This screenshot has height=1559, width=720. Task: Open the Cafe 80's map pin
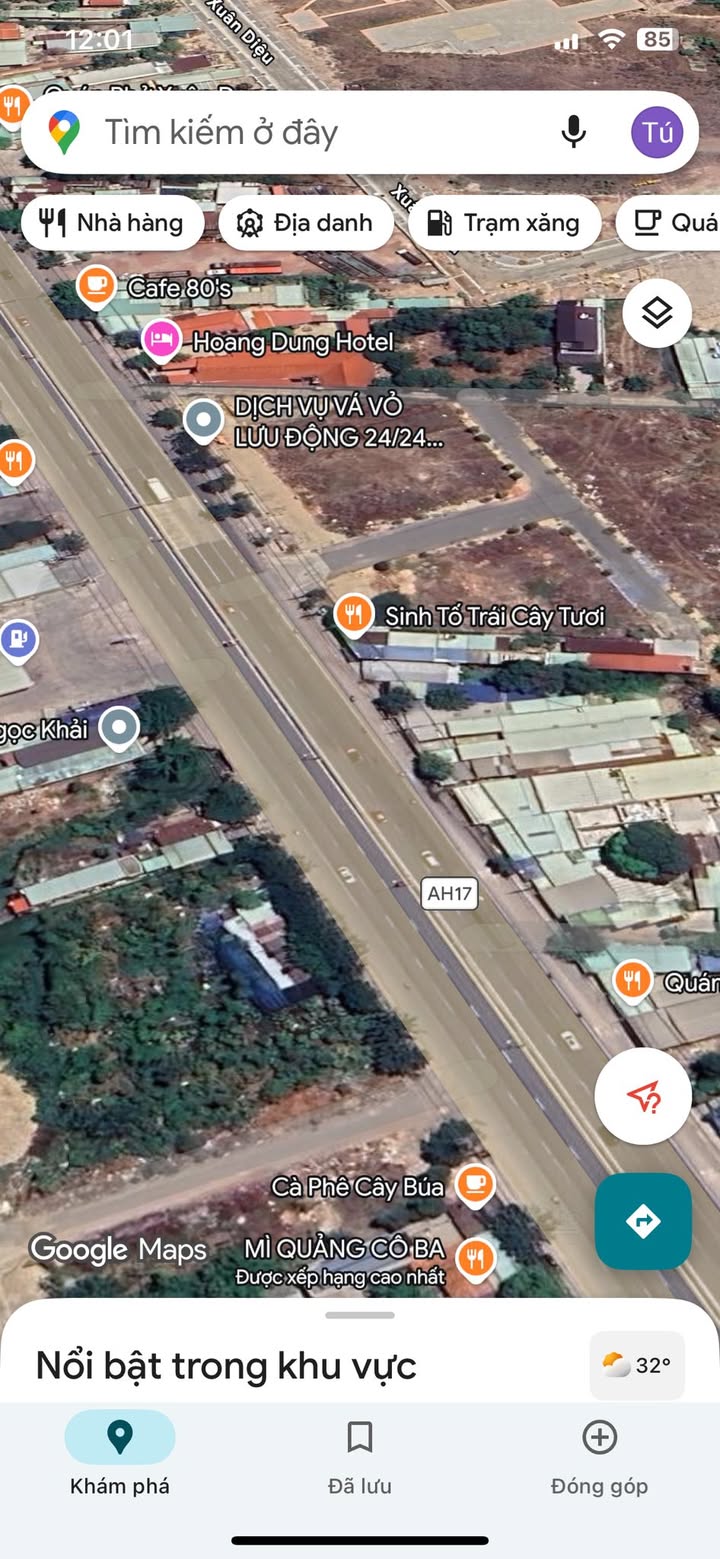[96, 286]
